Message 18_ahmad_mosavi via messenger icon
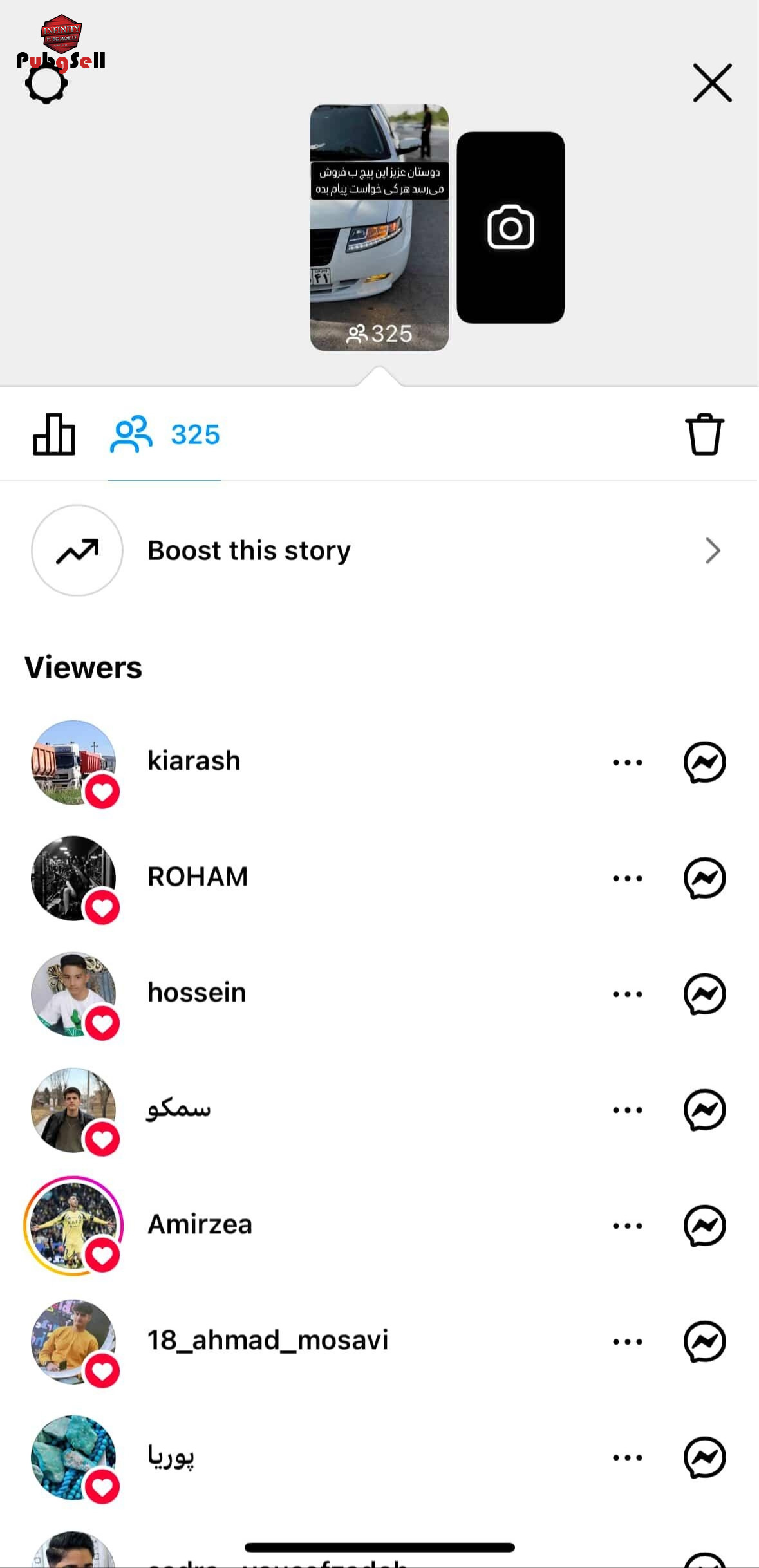 tap(704, 1341)
